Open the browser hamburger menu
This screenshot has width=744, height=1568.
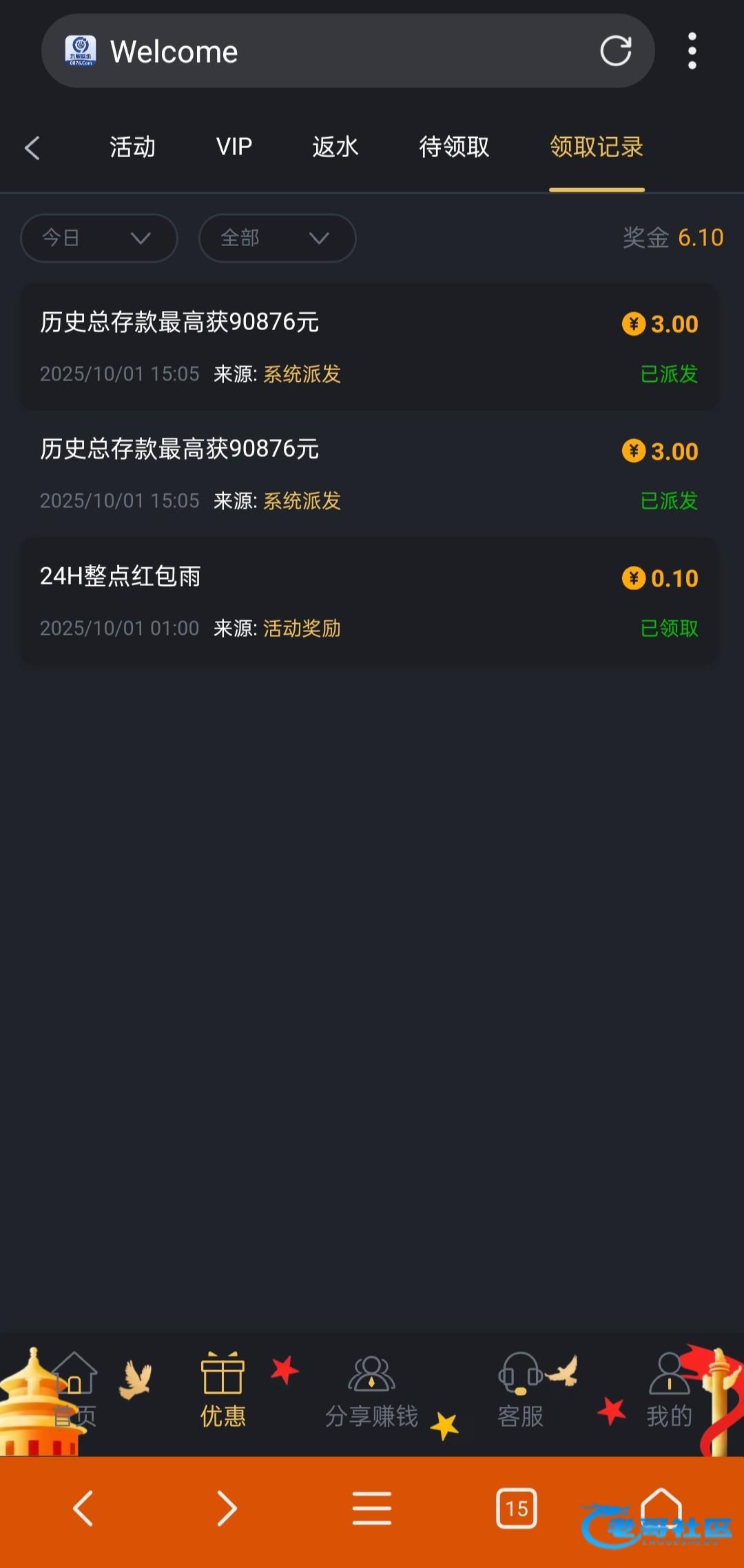[372, 1509]
